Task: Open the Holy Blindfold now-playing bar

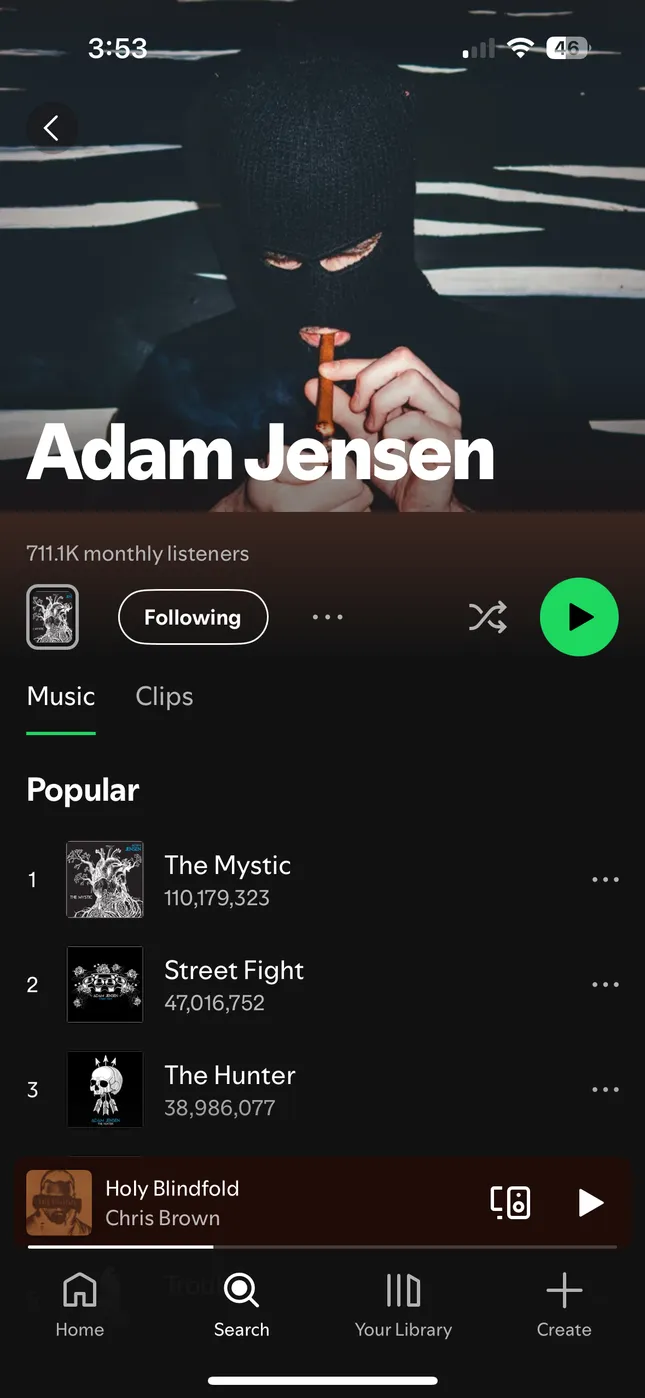Action: [x=250, y=1202]
